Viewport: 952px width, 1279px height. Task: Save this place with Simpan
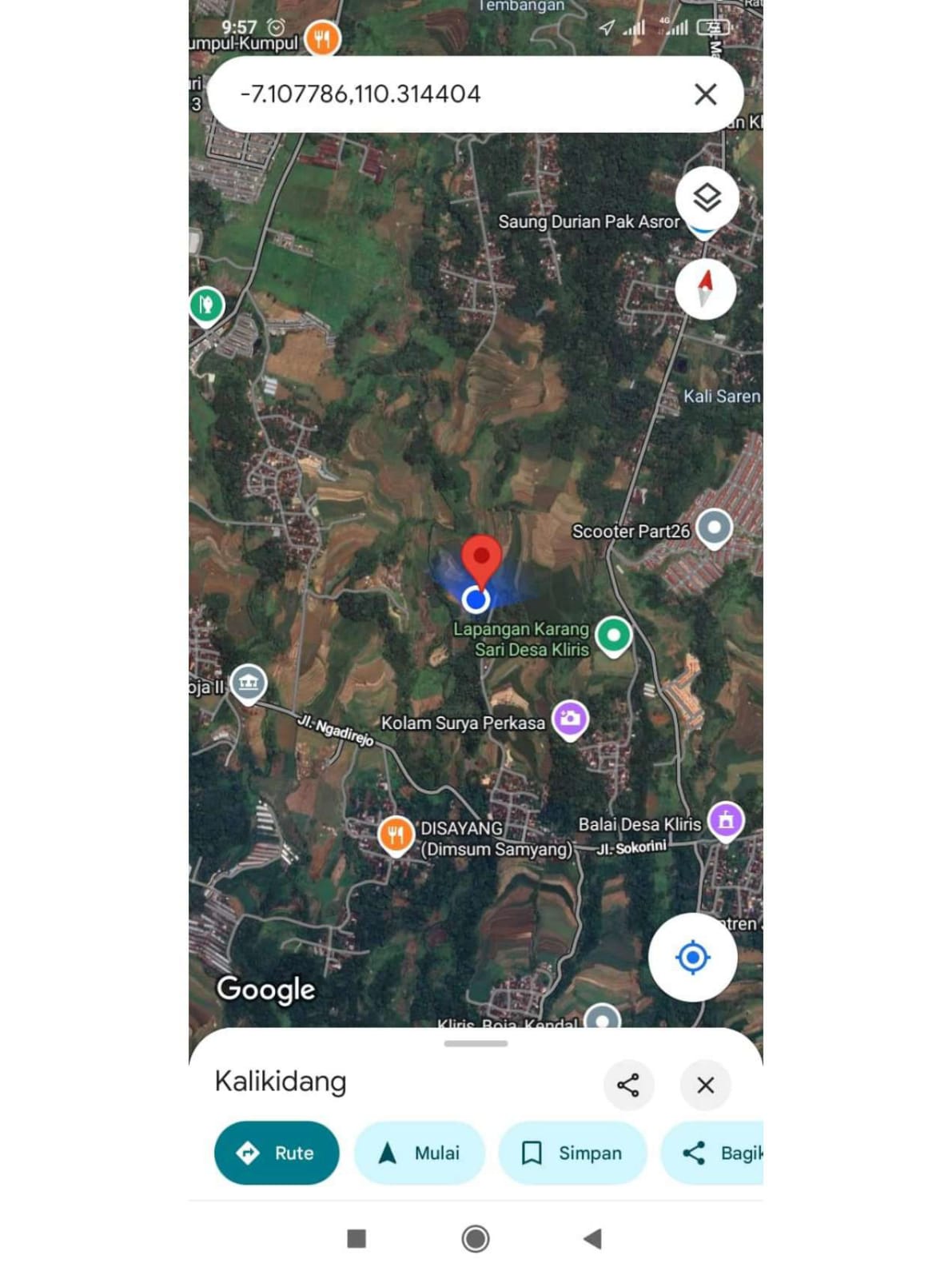click(572, 1153)
